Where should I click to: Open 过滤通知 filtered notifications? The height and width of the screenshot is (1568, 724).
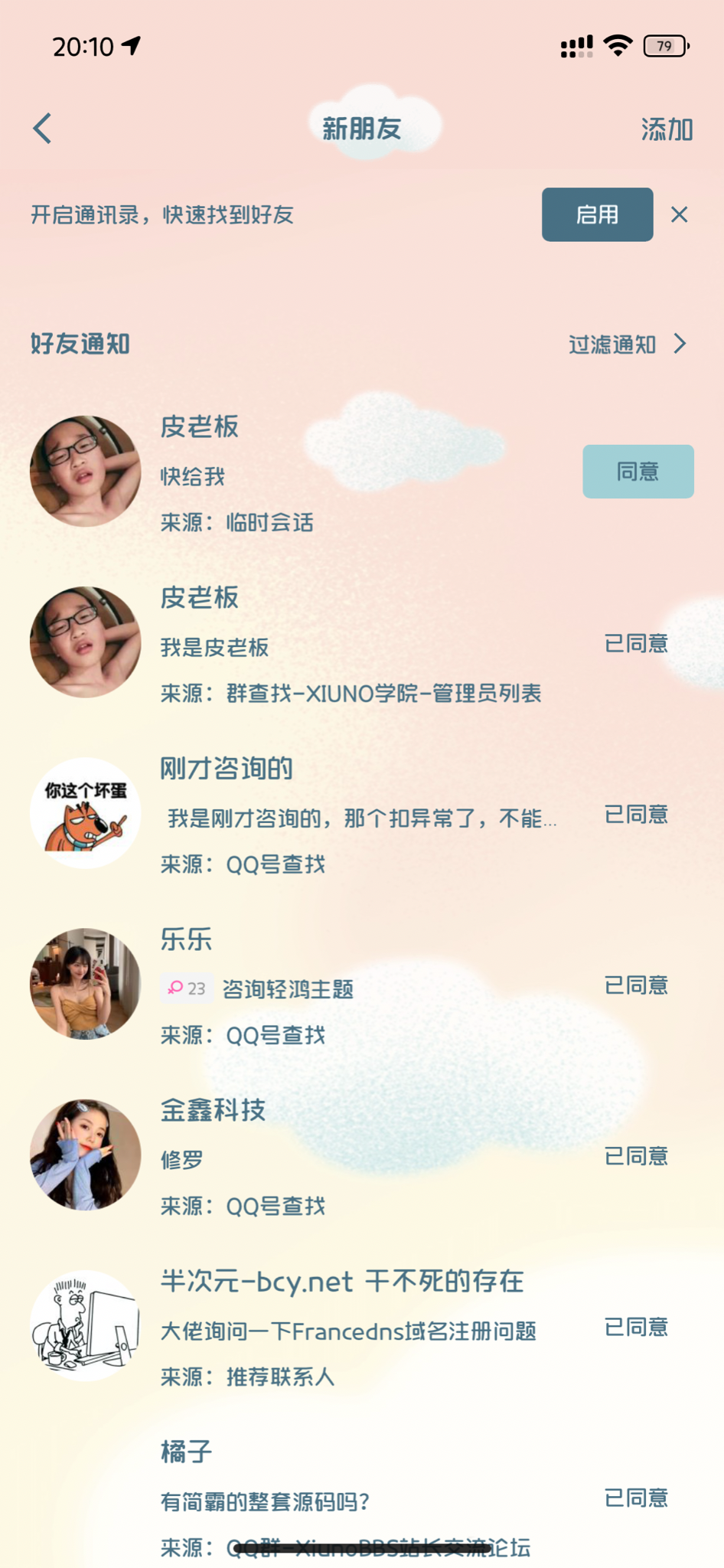(627, 345)
